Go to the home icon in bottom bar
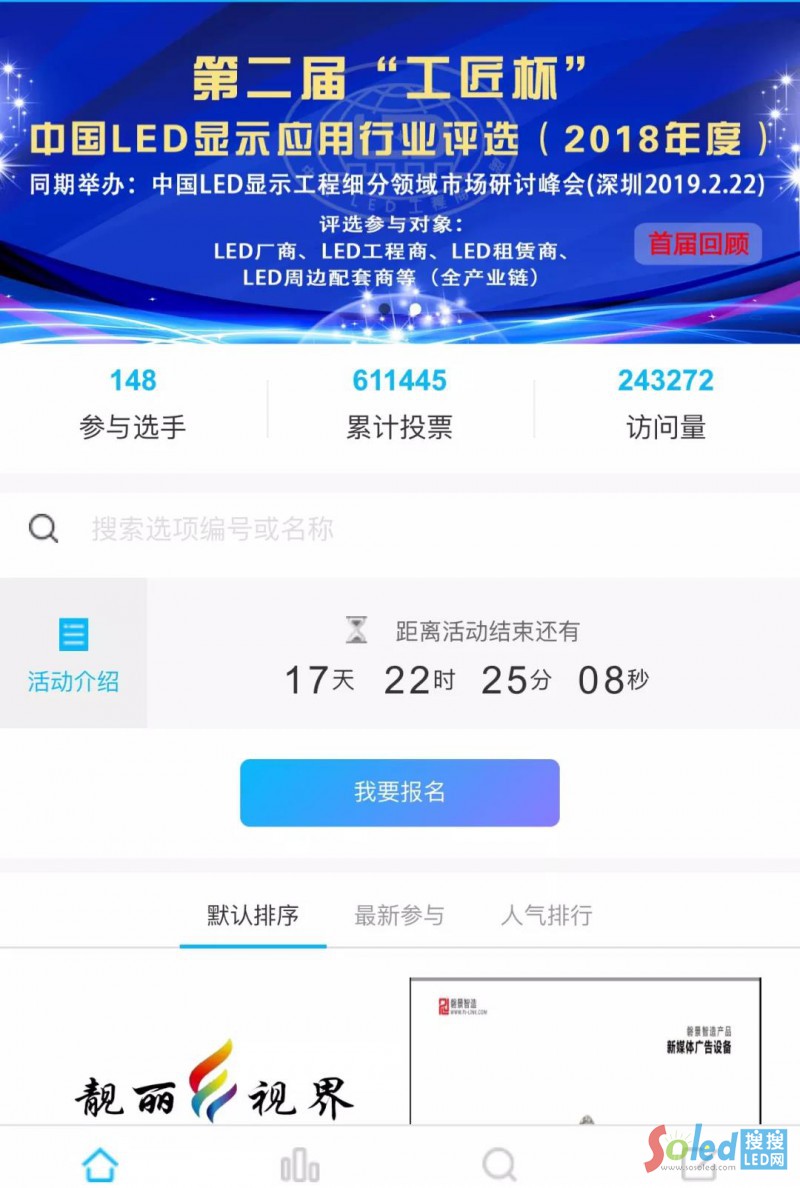This screenshot has height=1188, width=800. [x=100, y=1165]
